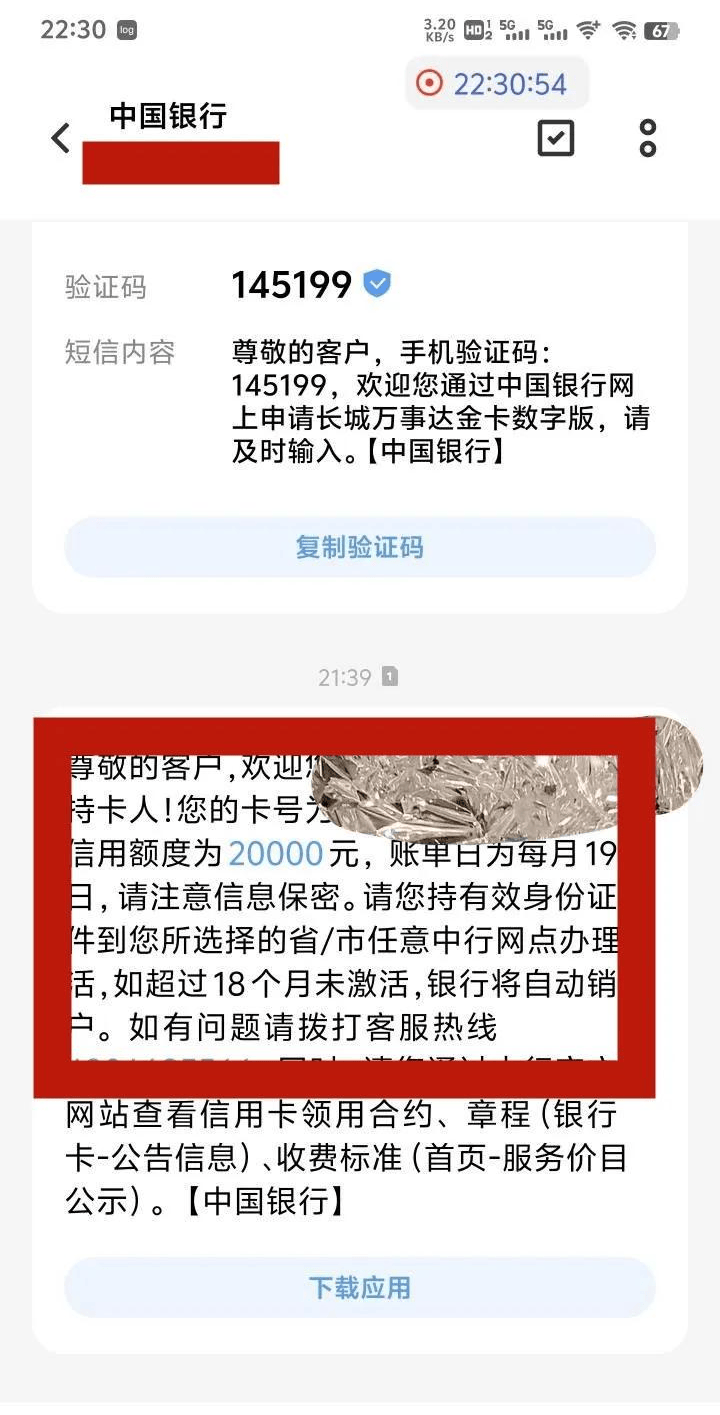Tap 复制验证码 to copy the code

(360, 547)
